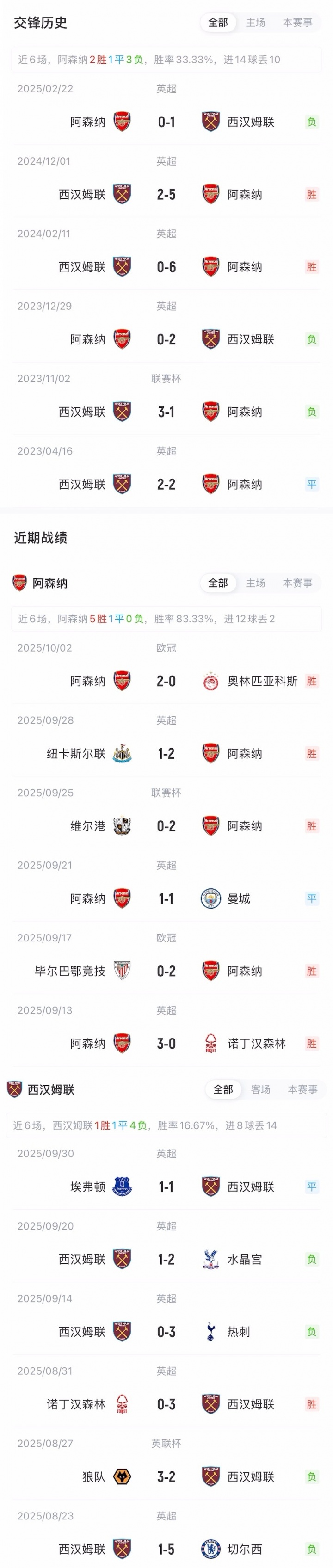Open the 西汉姆联 0-3 热刺 match
This screenshot has width=333, height=1568.
click(x=166, y=1332)
